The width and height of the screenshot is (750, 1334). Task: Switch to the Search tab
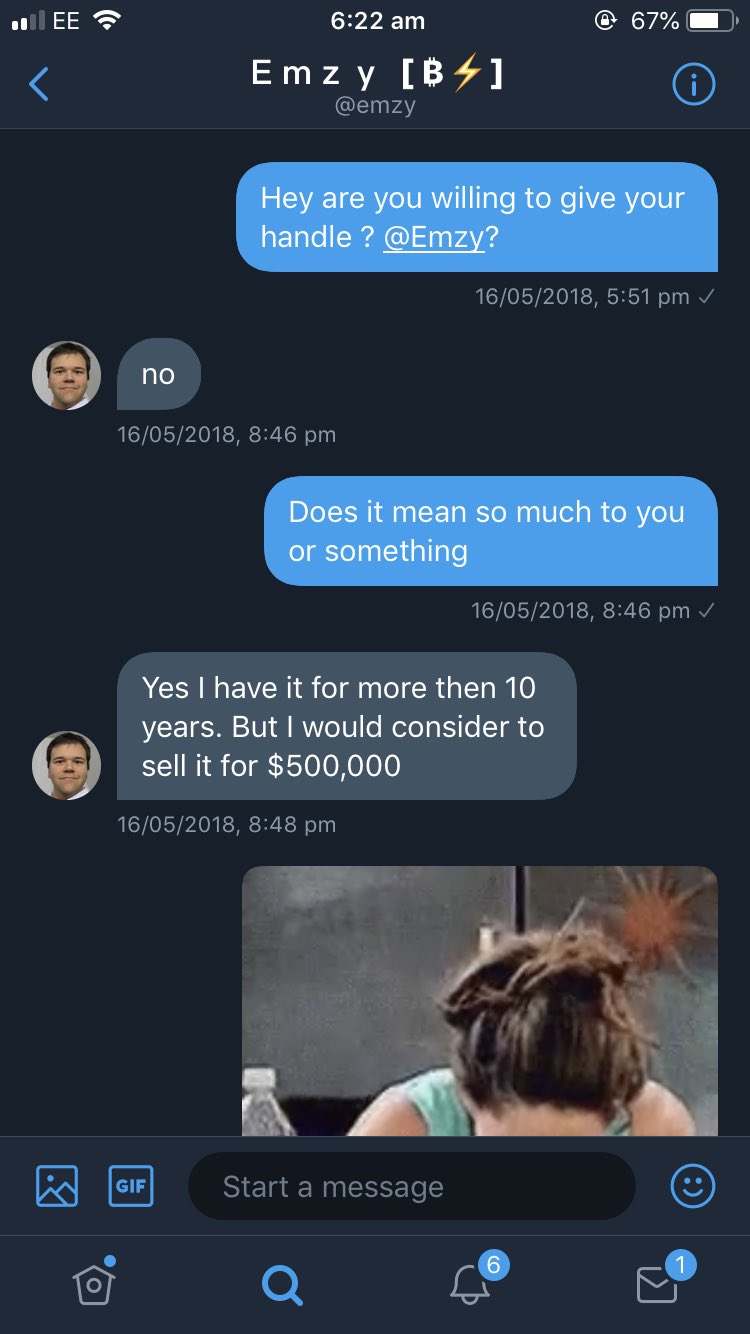(x=281, y=1284)
